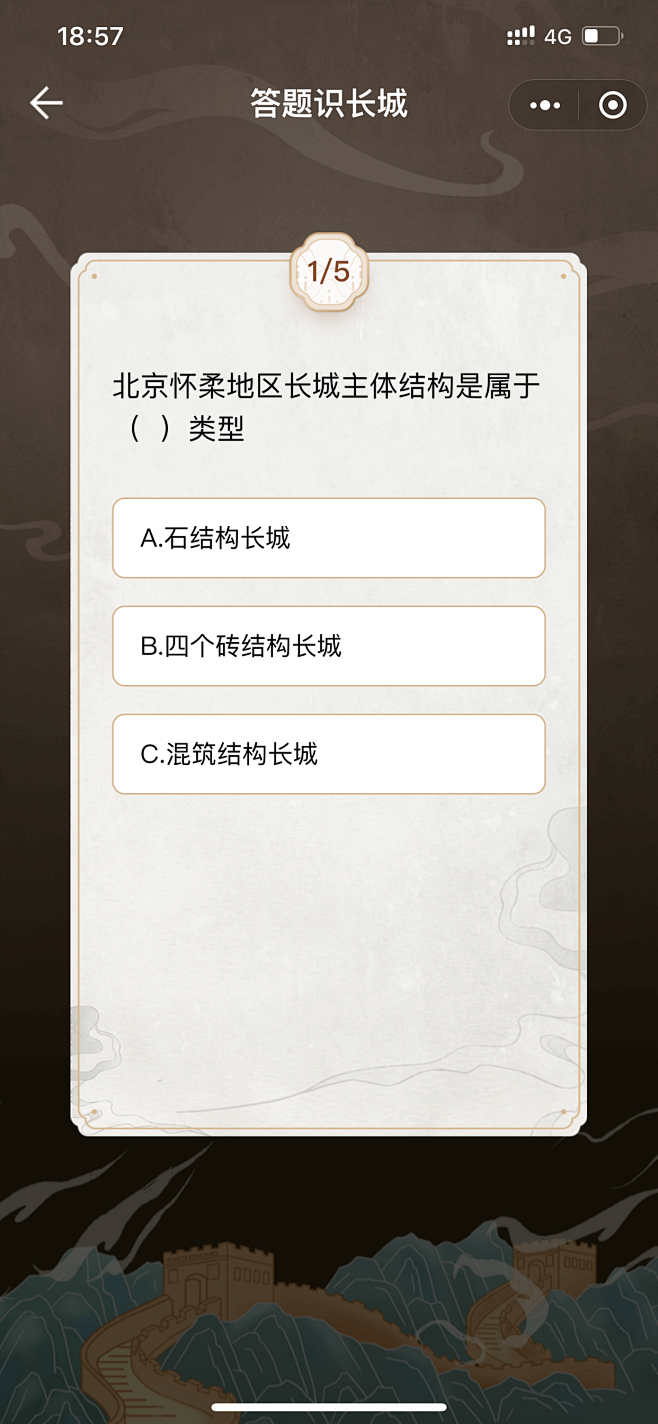Pick answer C.混筑结构长城

pyautogui.click(x=329, y=754)
